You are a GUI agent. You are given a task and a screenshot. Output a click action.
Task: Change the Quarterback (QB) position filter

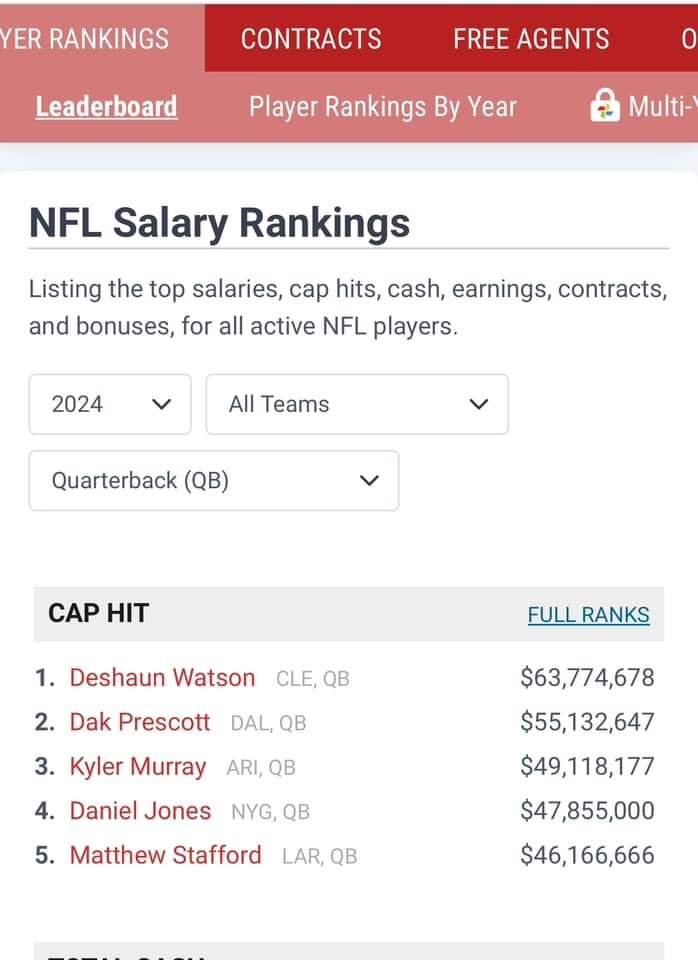[x=214, y=480]
